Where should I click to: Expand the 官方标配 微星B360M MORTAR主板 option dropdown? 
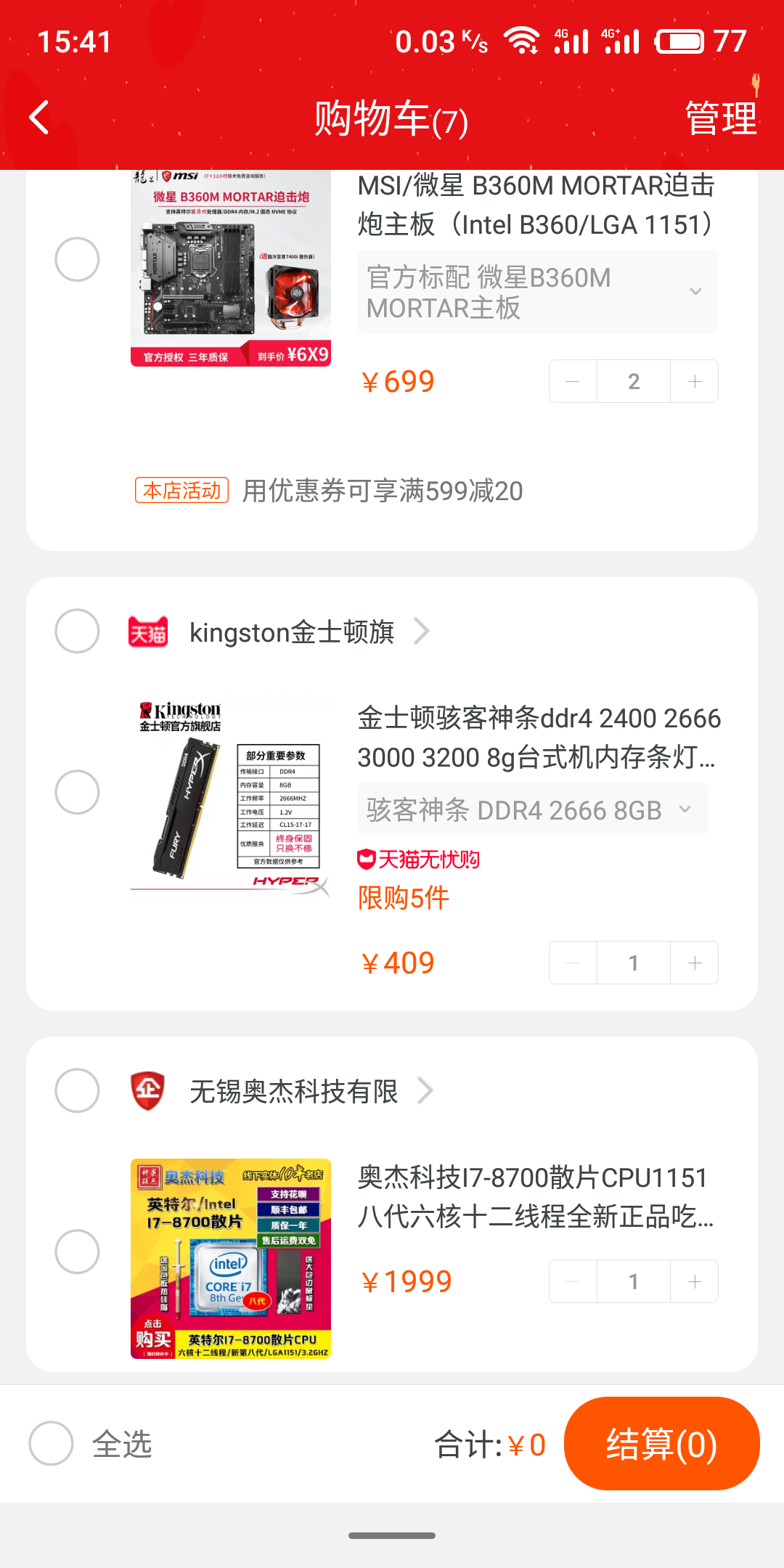coord(537,292)
